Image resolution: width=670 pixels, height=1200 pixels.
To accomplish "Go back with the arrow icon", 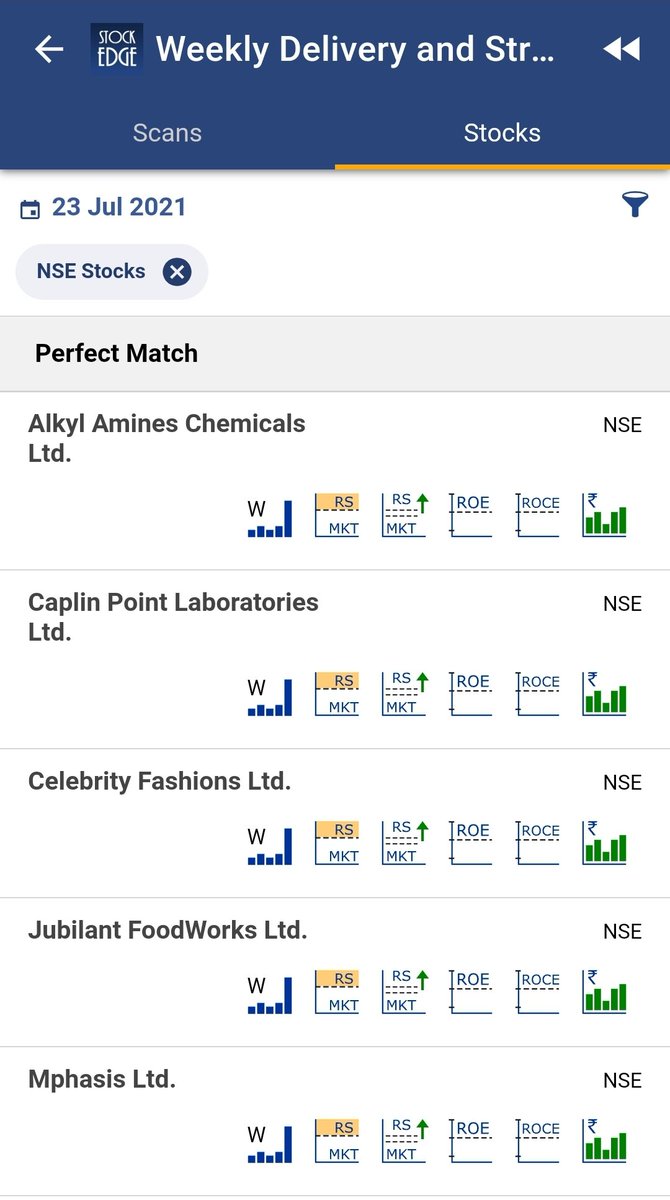I will tap(49, 49).
